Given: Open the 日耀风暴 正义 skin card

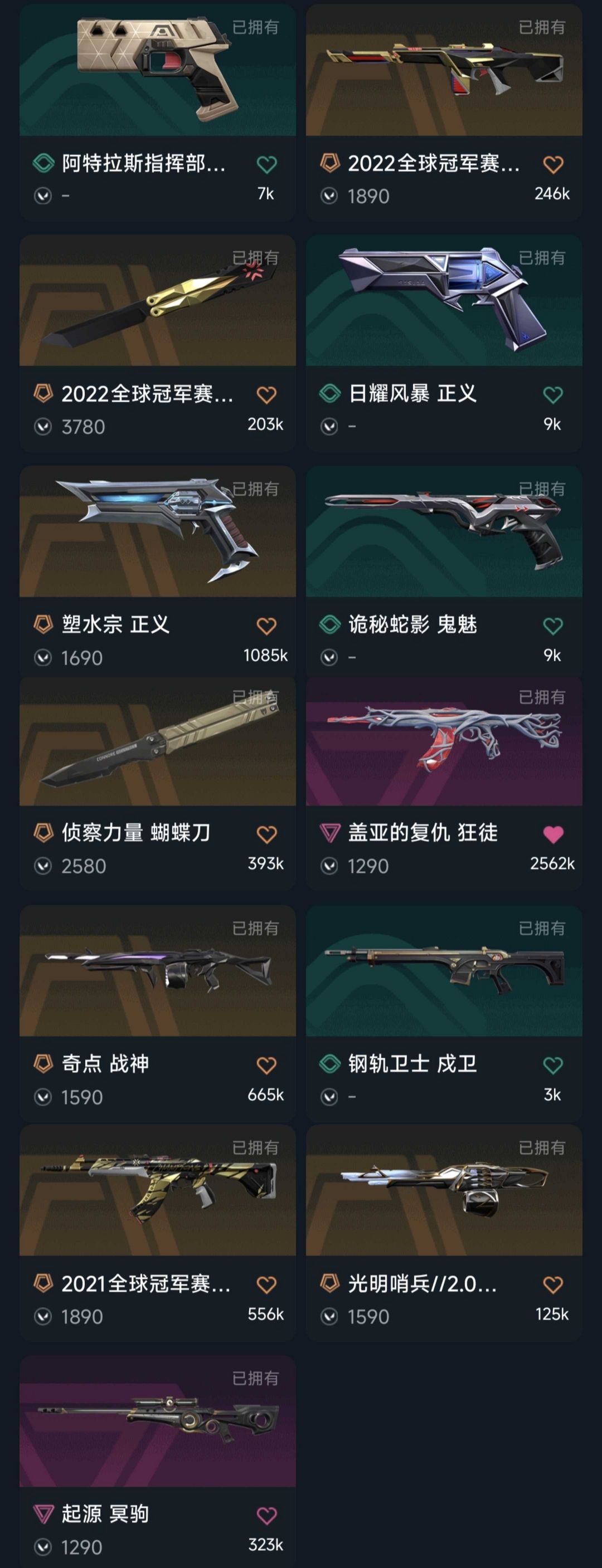Looking at the screenshot, I should pos(444,301).
